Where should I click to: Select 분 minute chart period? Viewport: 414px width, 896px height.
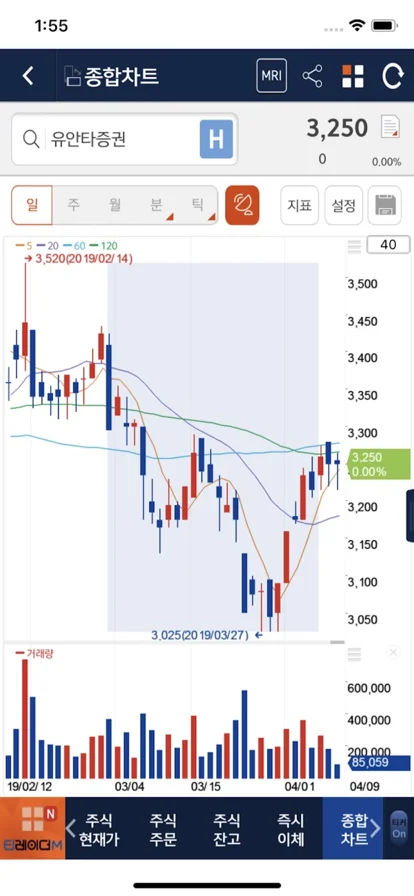(x=156, y=205)
